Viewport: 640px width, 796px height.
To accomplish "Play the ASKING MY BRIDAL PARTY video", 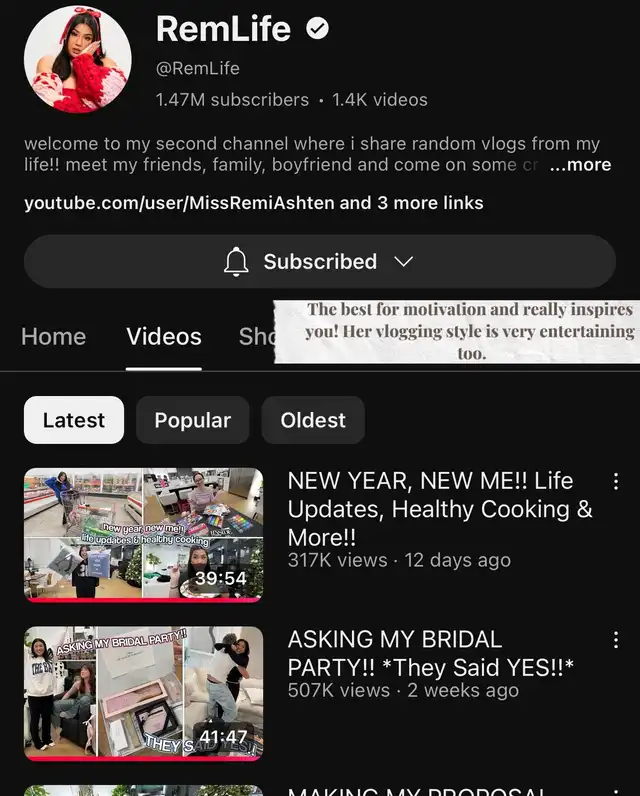I will 143,693.
